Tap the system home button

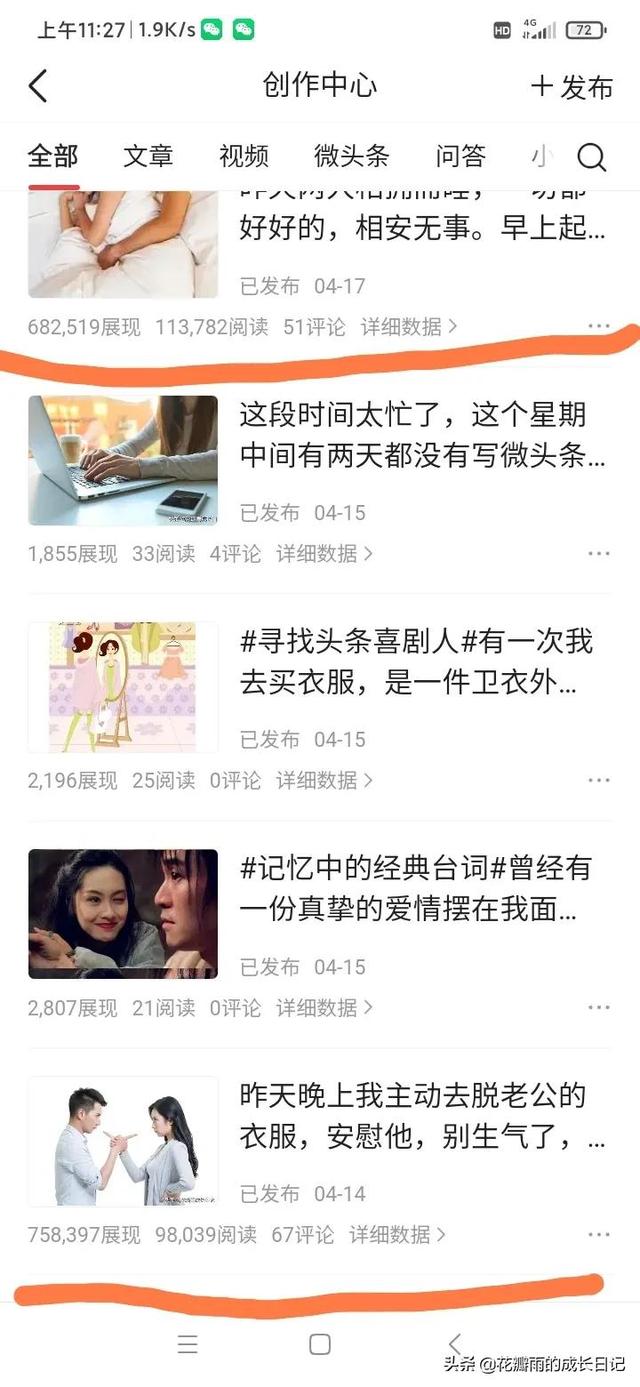click(320, 1344)
